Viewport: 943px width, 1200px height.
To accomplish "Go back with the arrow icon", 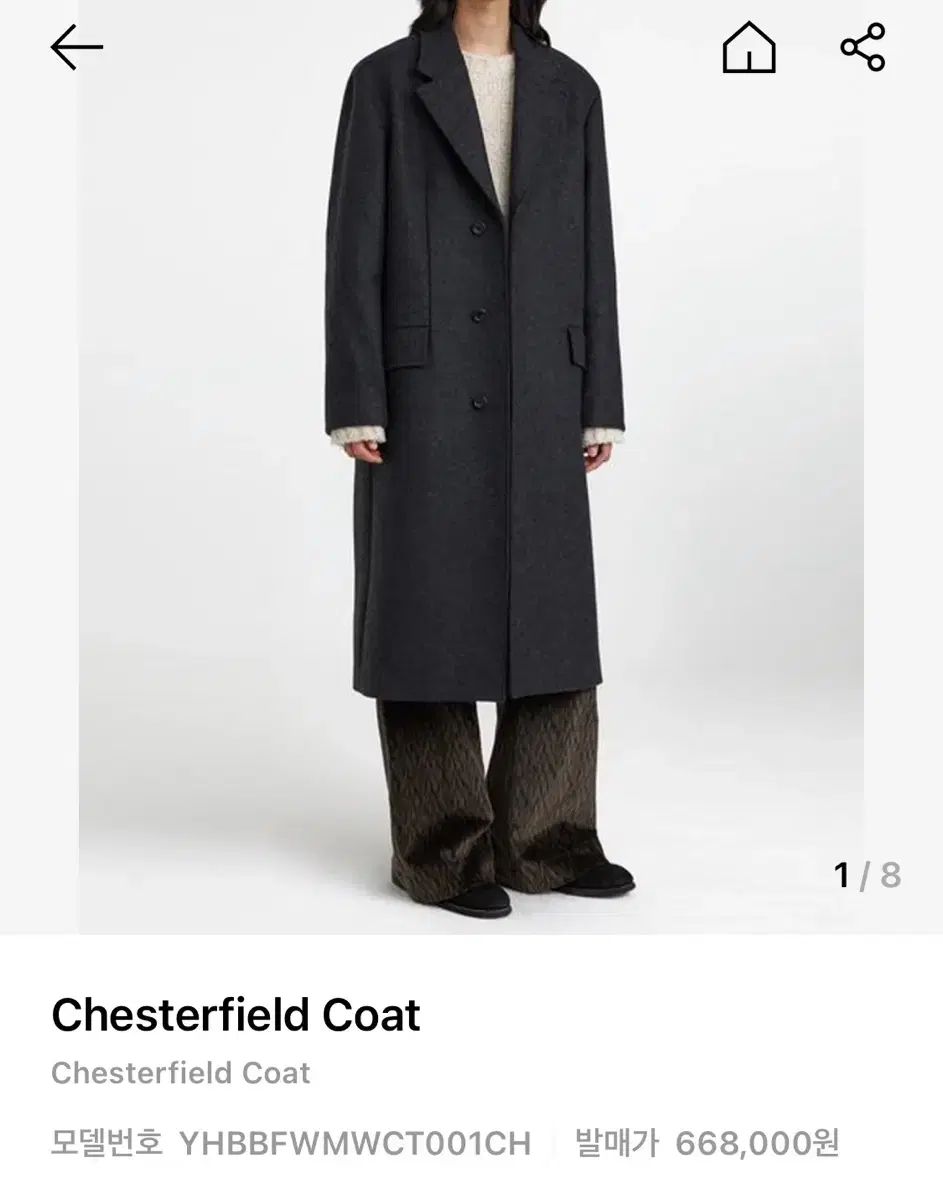I will point(77,47).
